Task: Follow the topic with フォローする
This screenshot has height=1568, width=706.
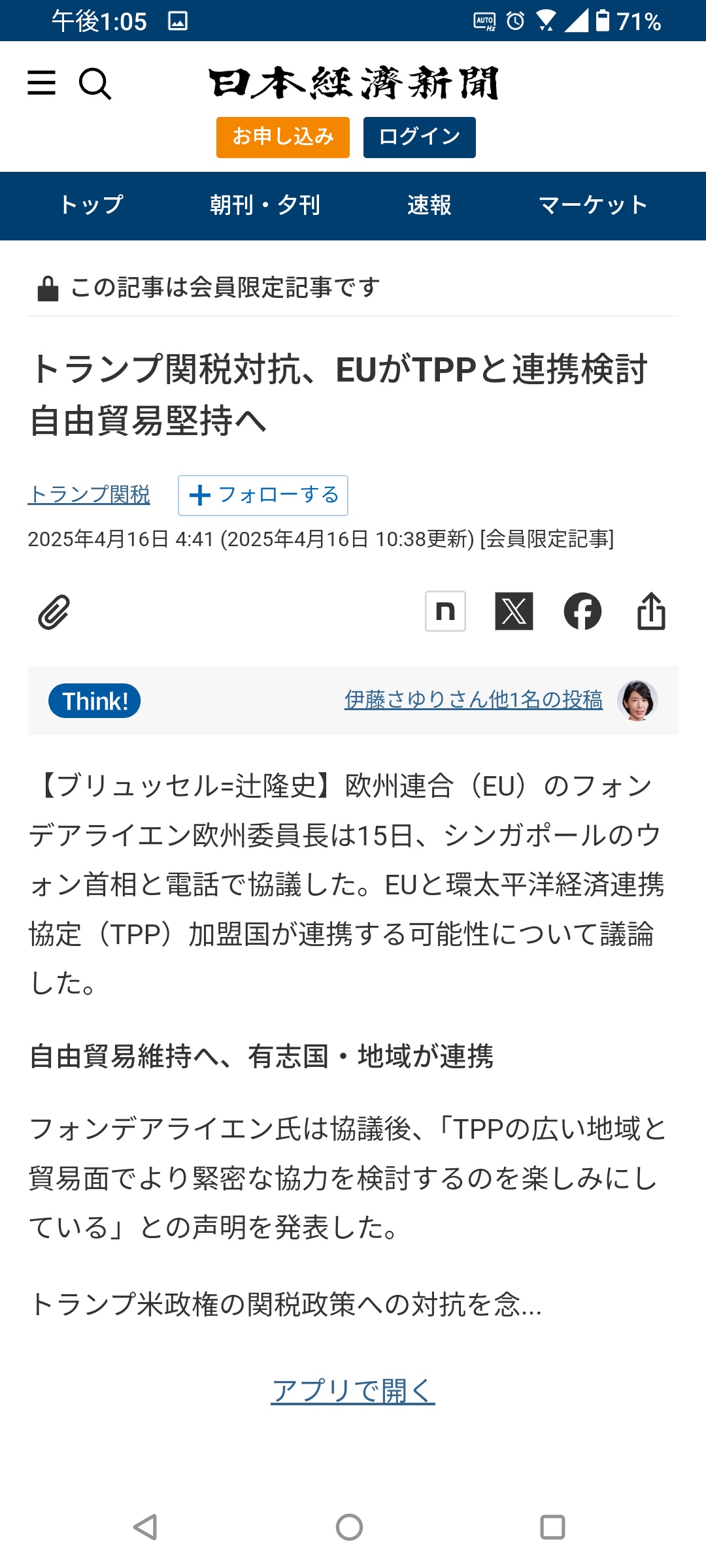Action: pyautogui.click(x=263, y=495)
